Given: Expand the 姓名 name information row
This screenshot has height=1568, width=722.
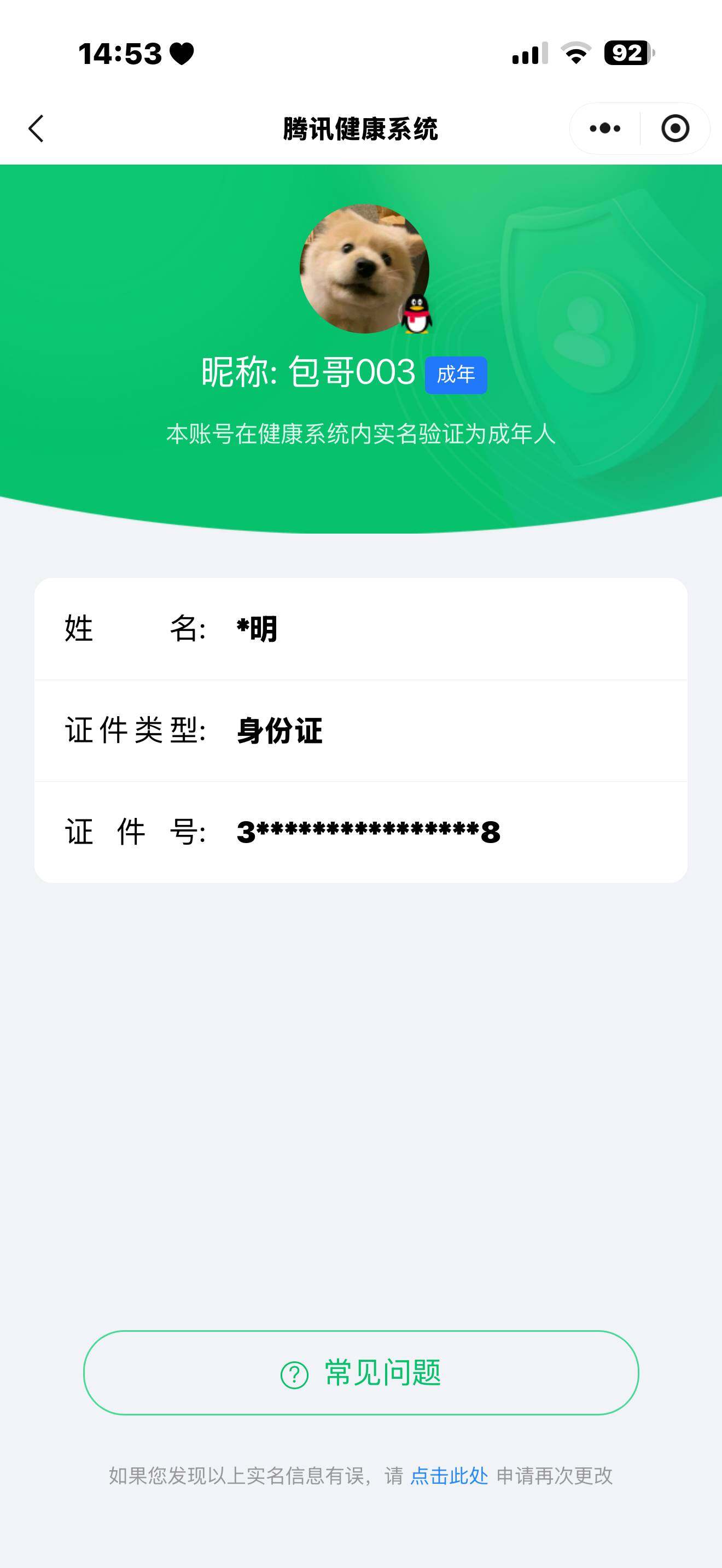Looking at the screenshot, I should (361, 629).
